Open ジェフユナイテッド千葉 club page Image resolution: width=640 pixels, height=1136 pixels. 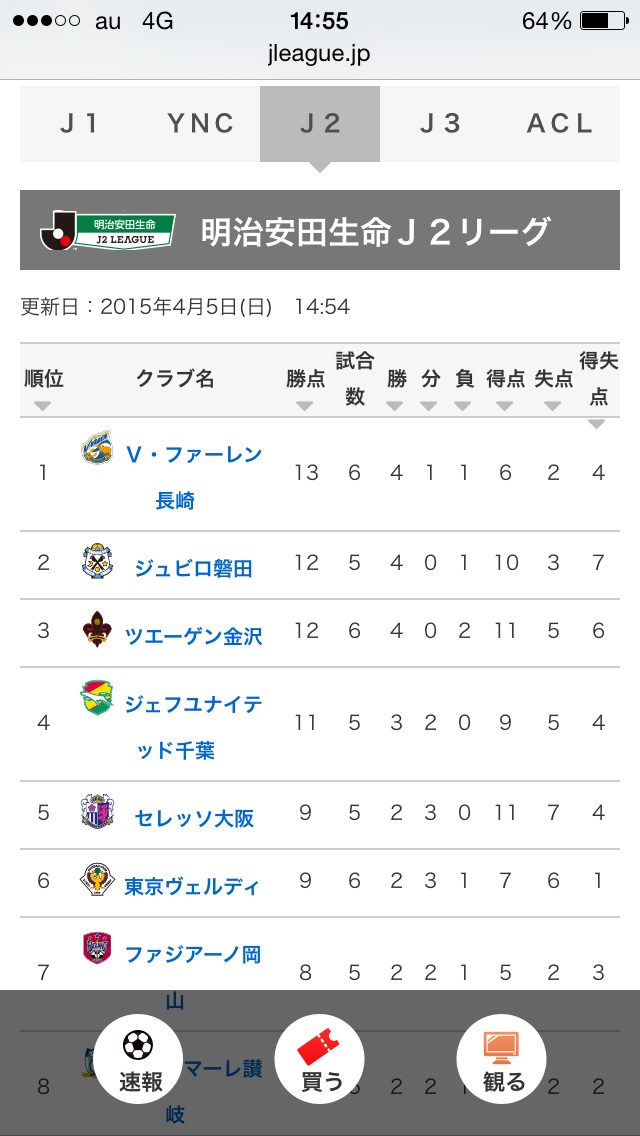point(193,726)
